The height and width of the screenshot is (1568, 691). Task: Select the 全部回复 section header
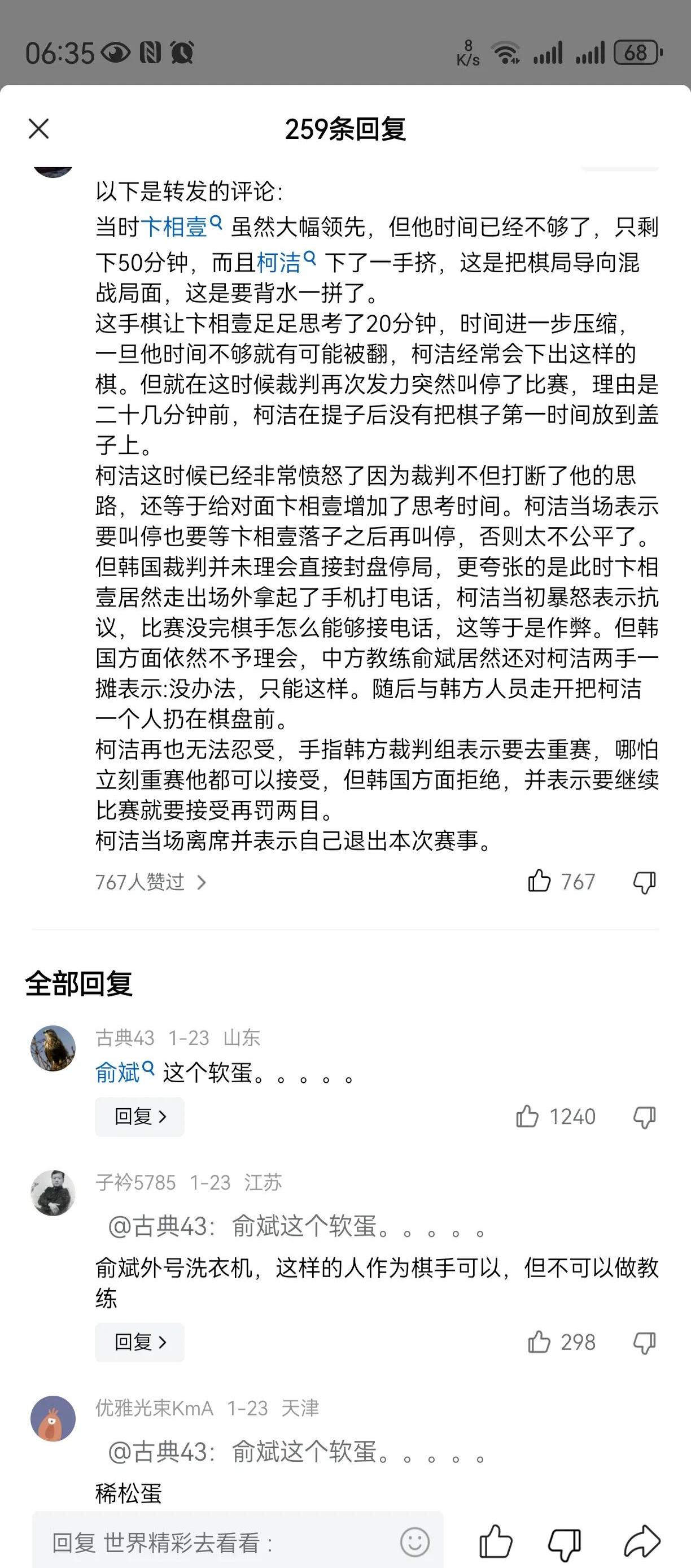coord(80,983)
